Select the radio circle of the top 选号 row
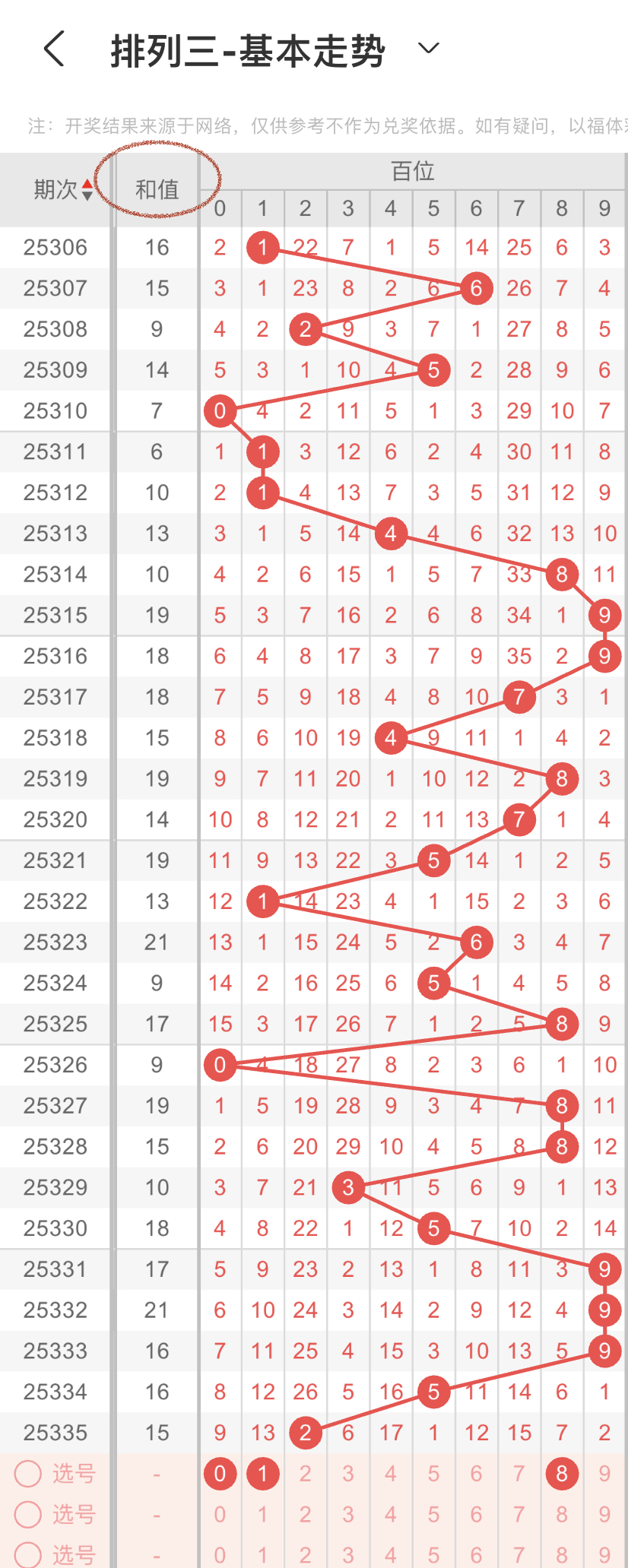 click(x=28, y=1474)
